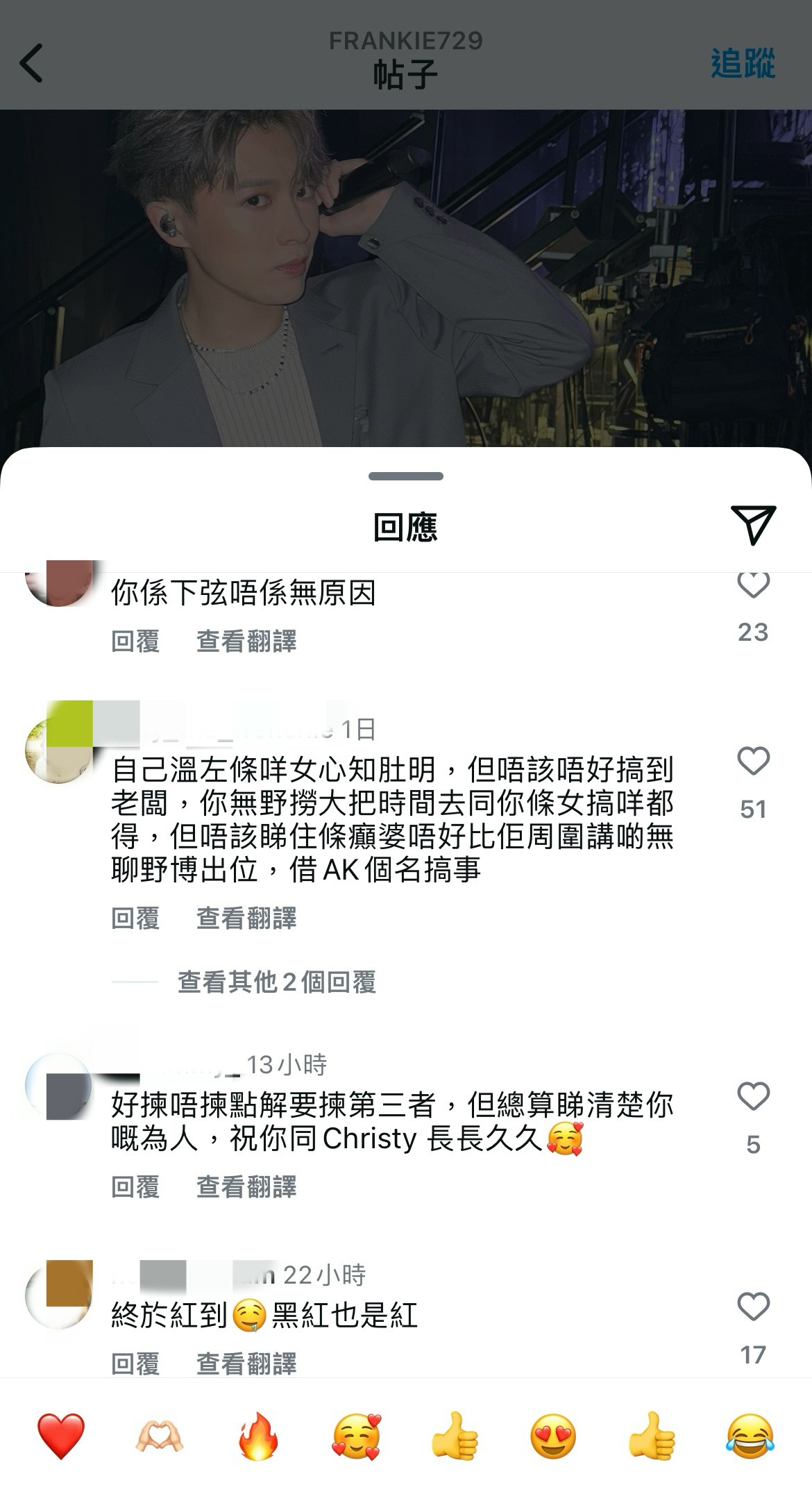Viewport: 812px width, 1494px height.
Task: Like the comment 終於紅到 黑紅也是紅
Action: coord(753,1307)
